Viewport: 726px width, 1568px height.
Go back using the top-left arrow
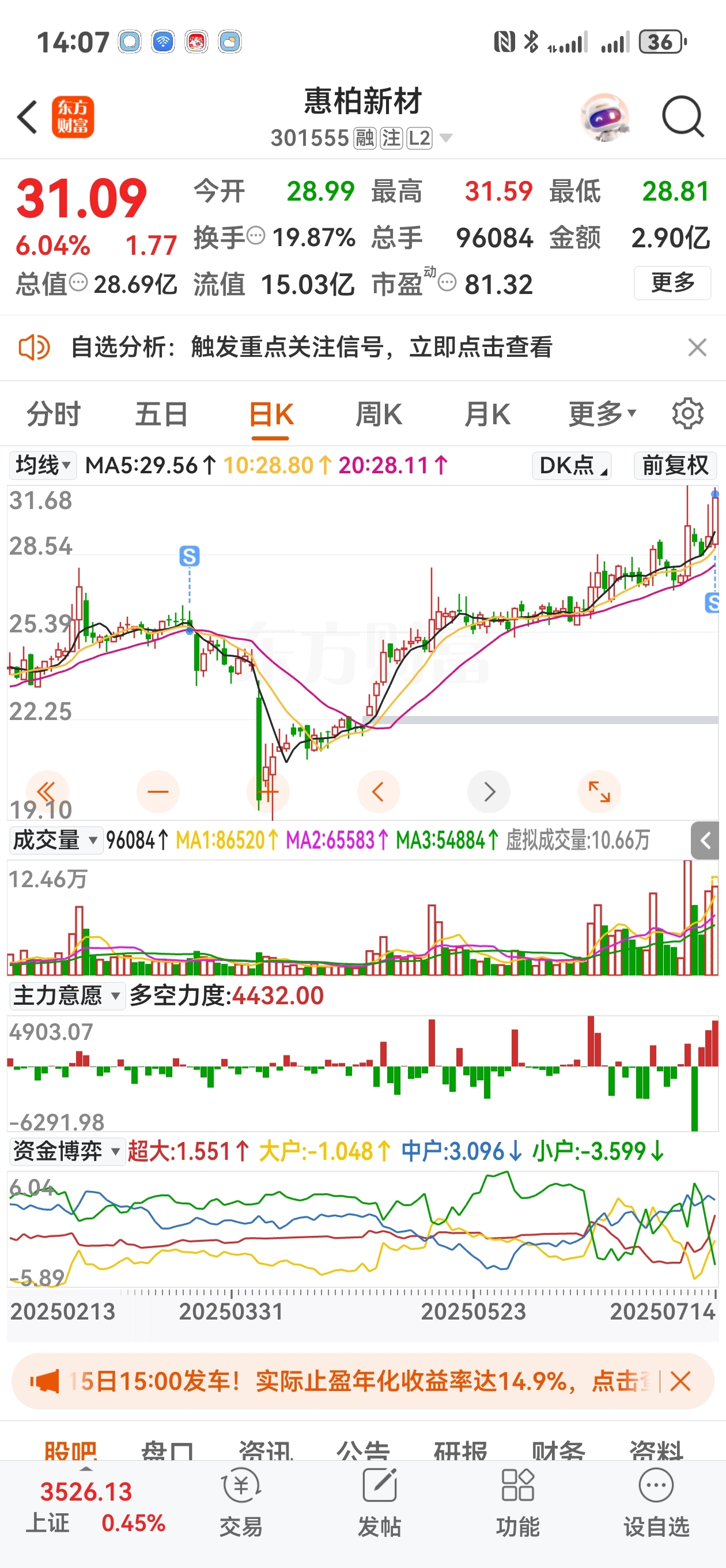click(x=28, y=116)
